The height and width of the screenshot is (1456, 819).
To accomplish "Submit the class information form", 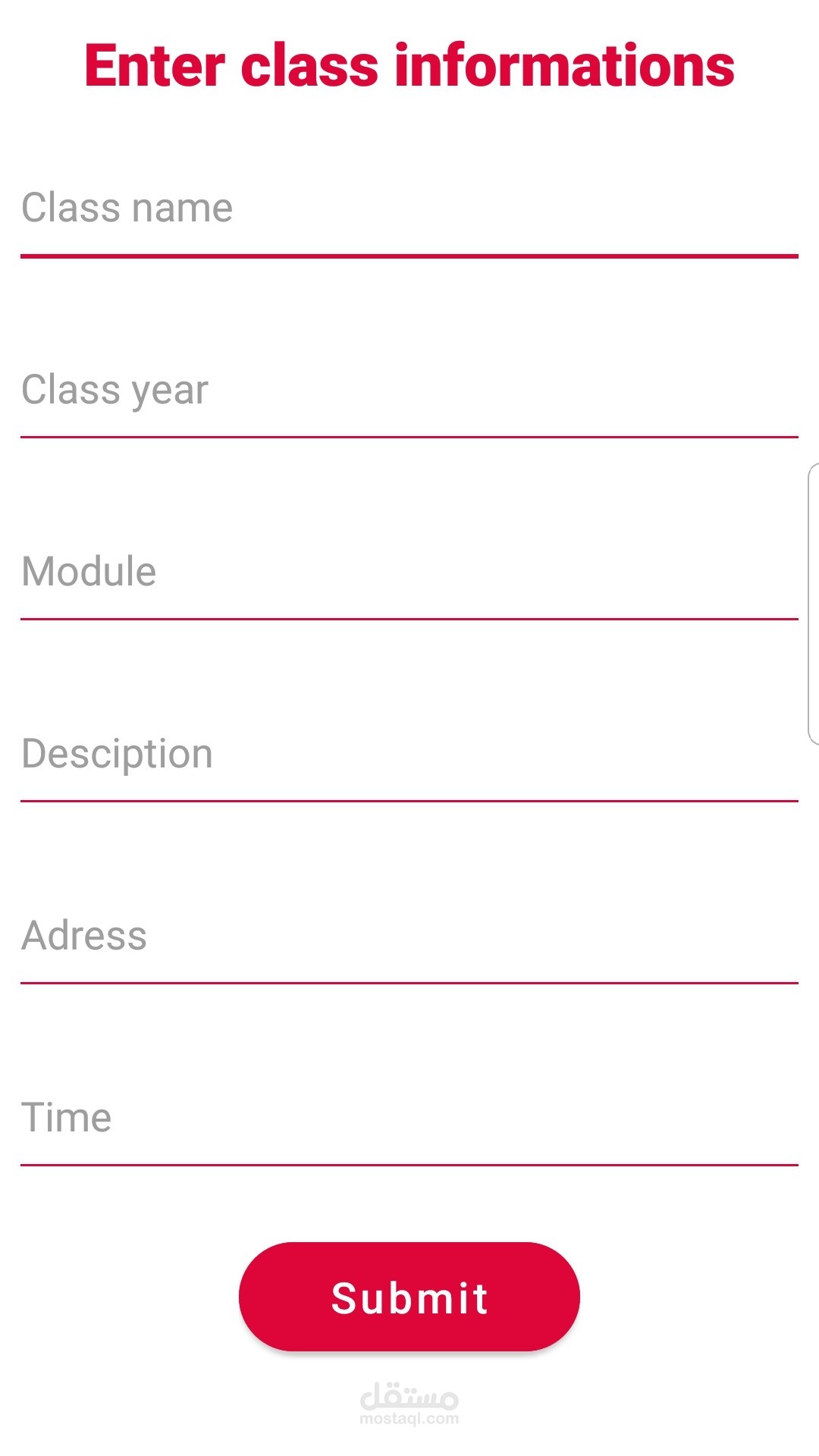I will pyautogui.click(x=409, y=1297).
